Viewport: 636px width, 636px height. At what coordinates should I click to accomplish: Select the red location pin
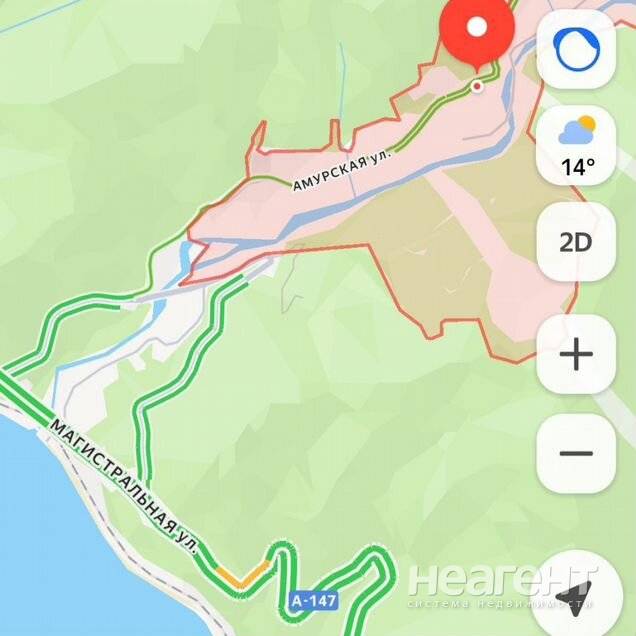coord(478,34)
